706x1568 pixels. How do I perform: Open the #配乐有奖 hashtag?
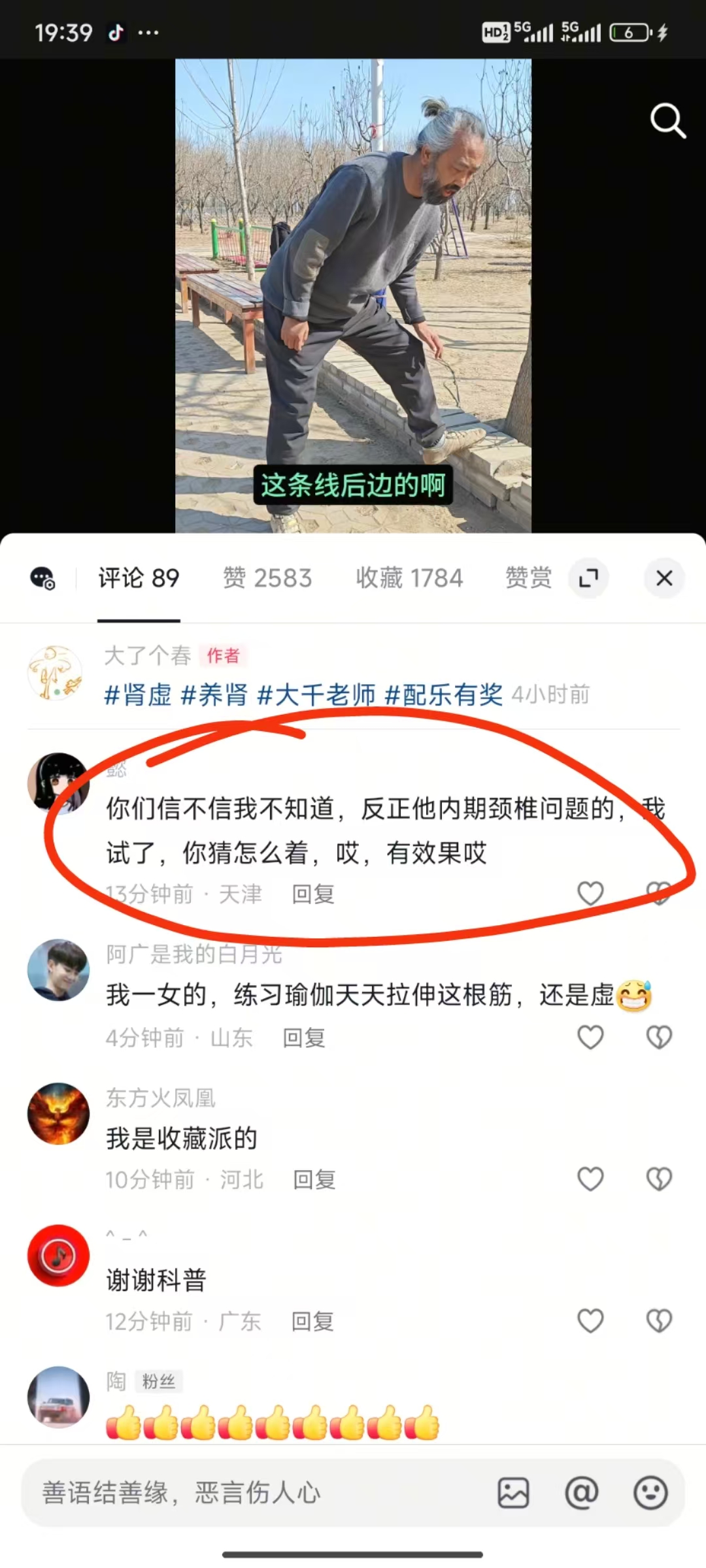coord(444,694)
